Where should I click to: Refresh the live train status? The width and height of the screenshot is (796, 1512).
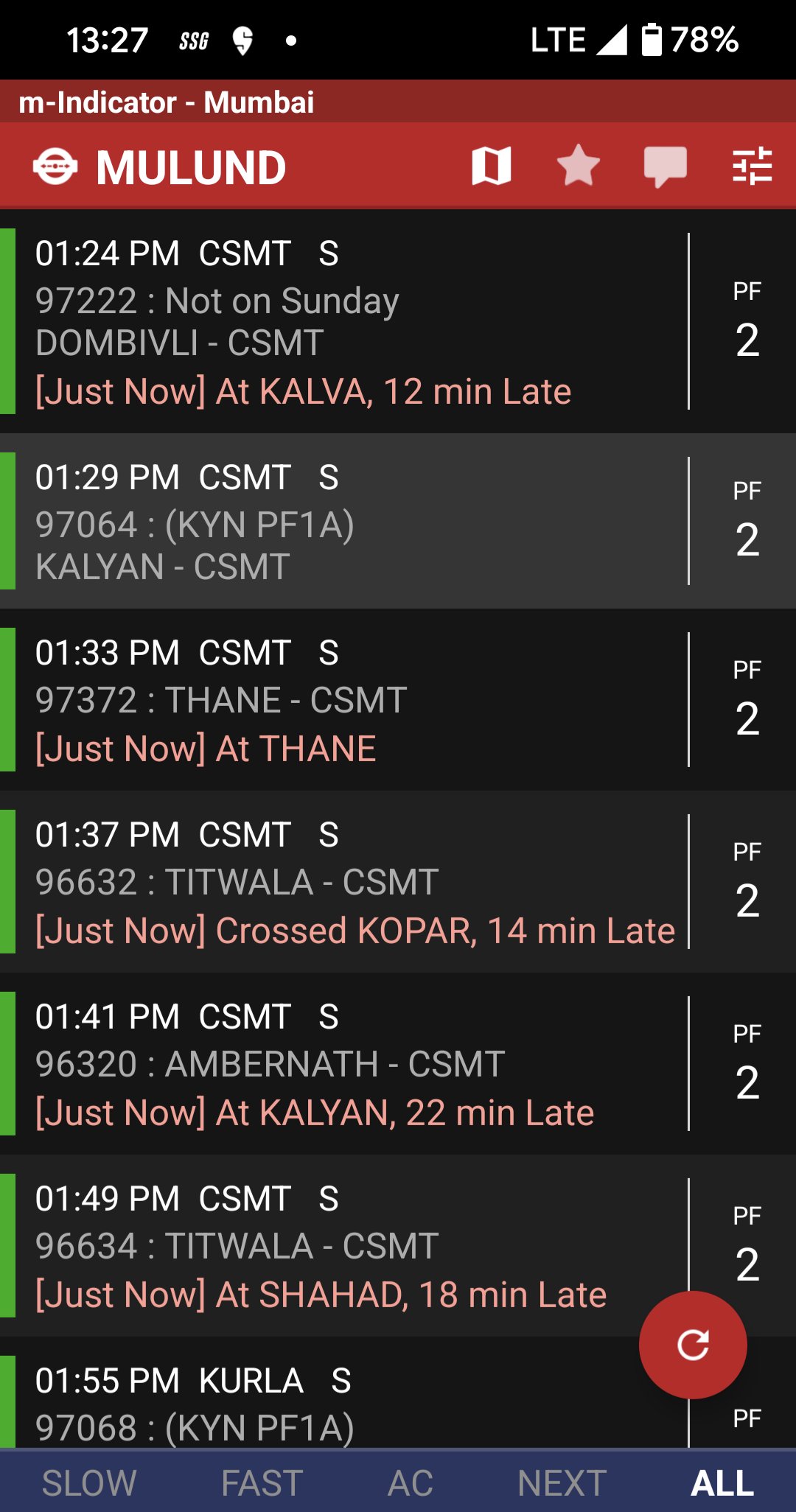click(693, 1345)
